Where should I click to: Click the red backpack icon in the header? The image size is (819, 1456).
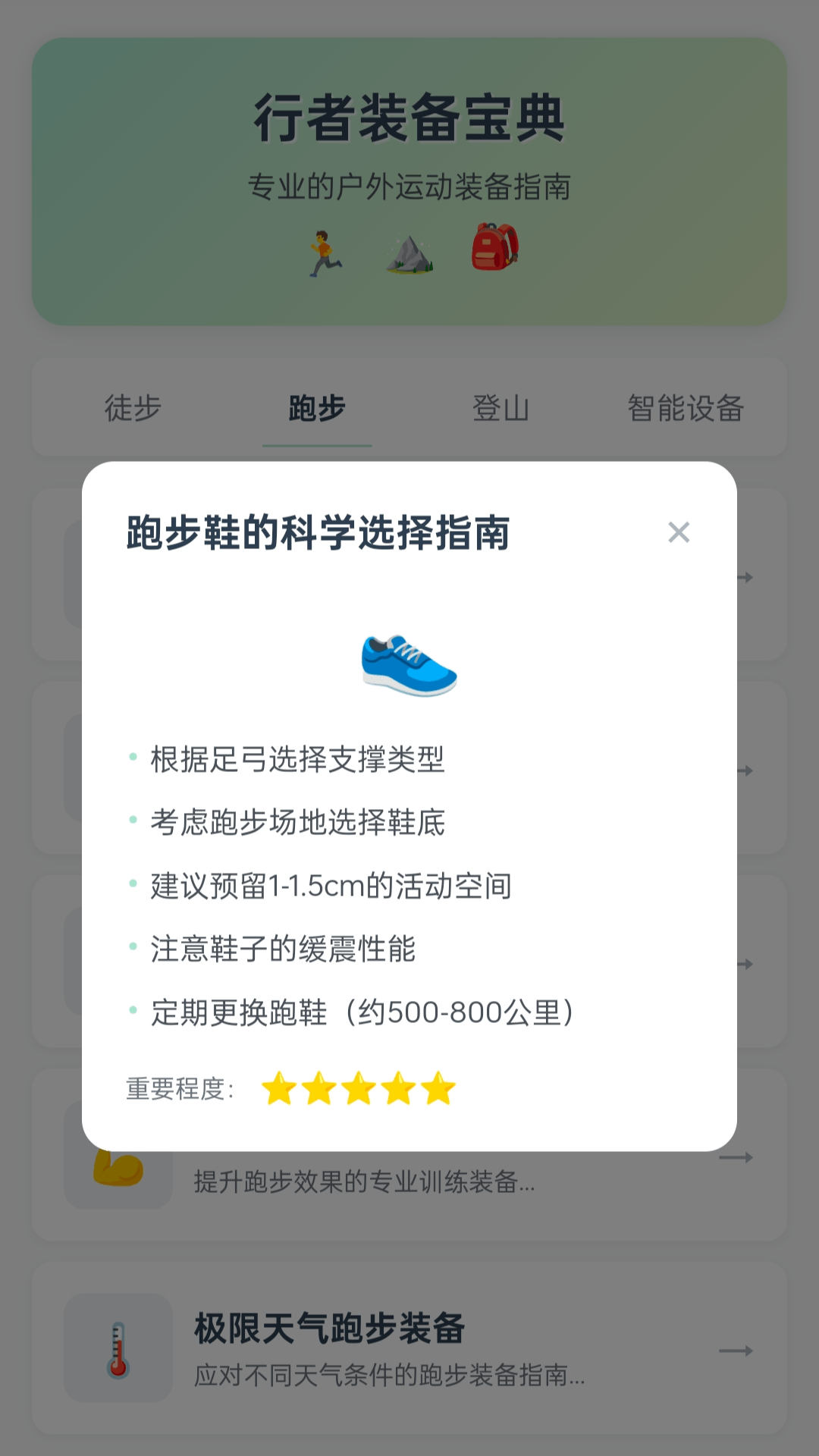pos(494,246)
